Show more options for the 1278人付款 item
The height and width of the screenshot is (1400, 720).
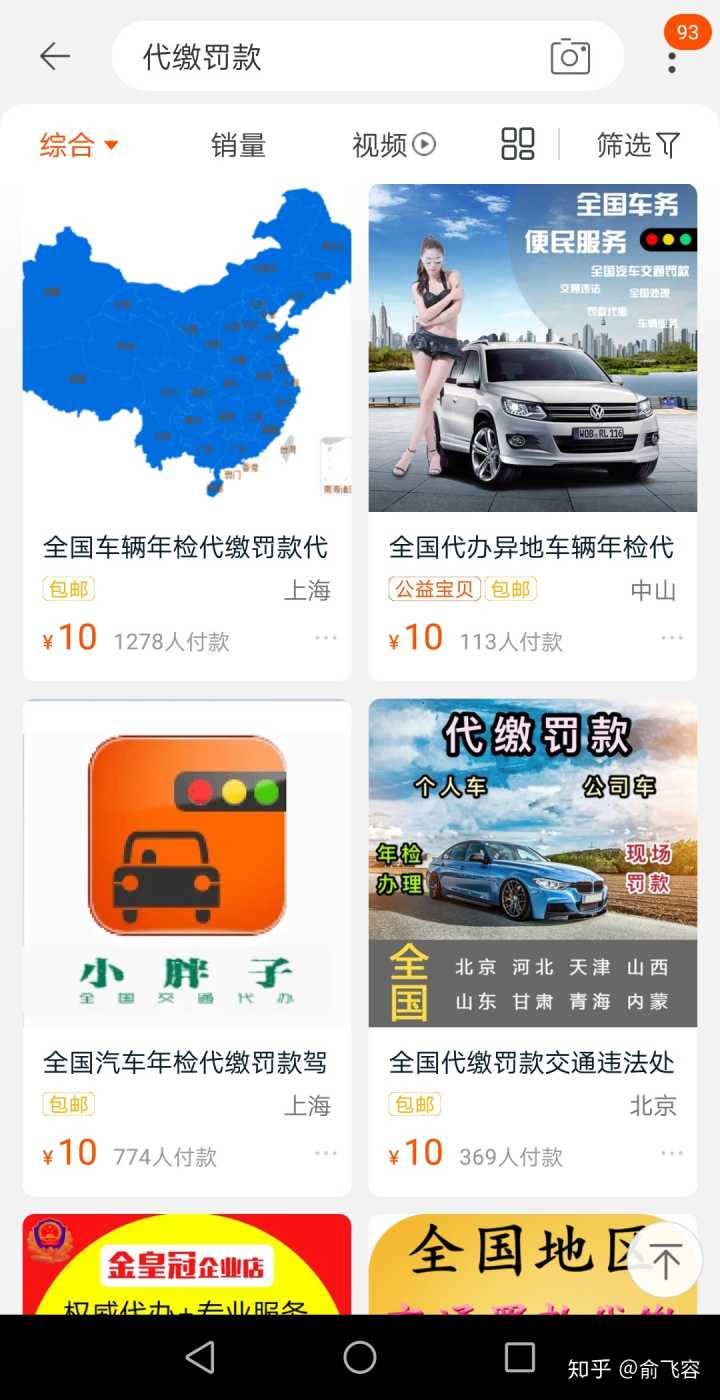tap(326, 638)
